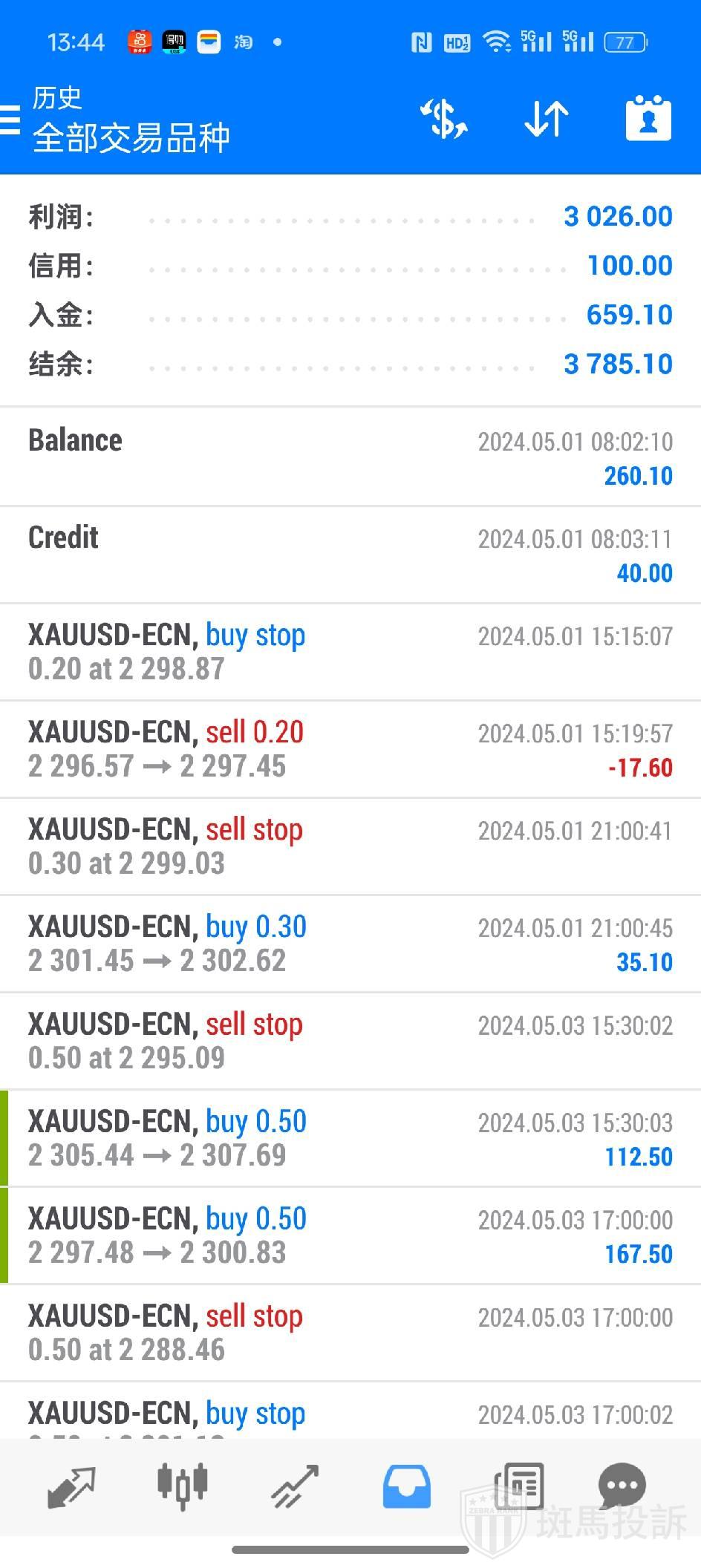
Task: Switch to the Trade tab
Action: [295, 1487]
